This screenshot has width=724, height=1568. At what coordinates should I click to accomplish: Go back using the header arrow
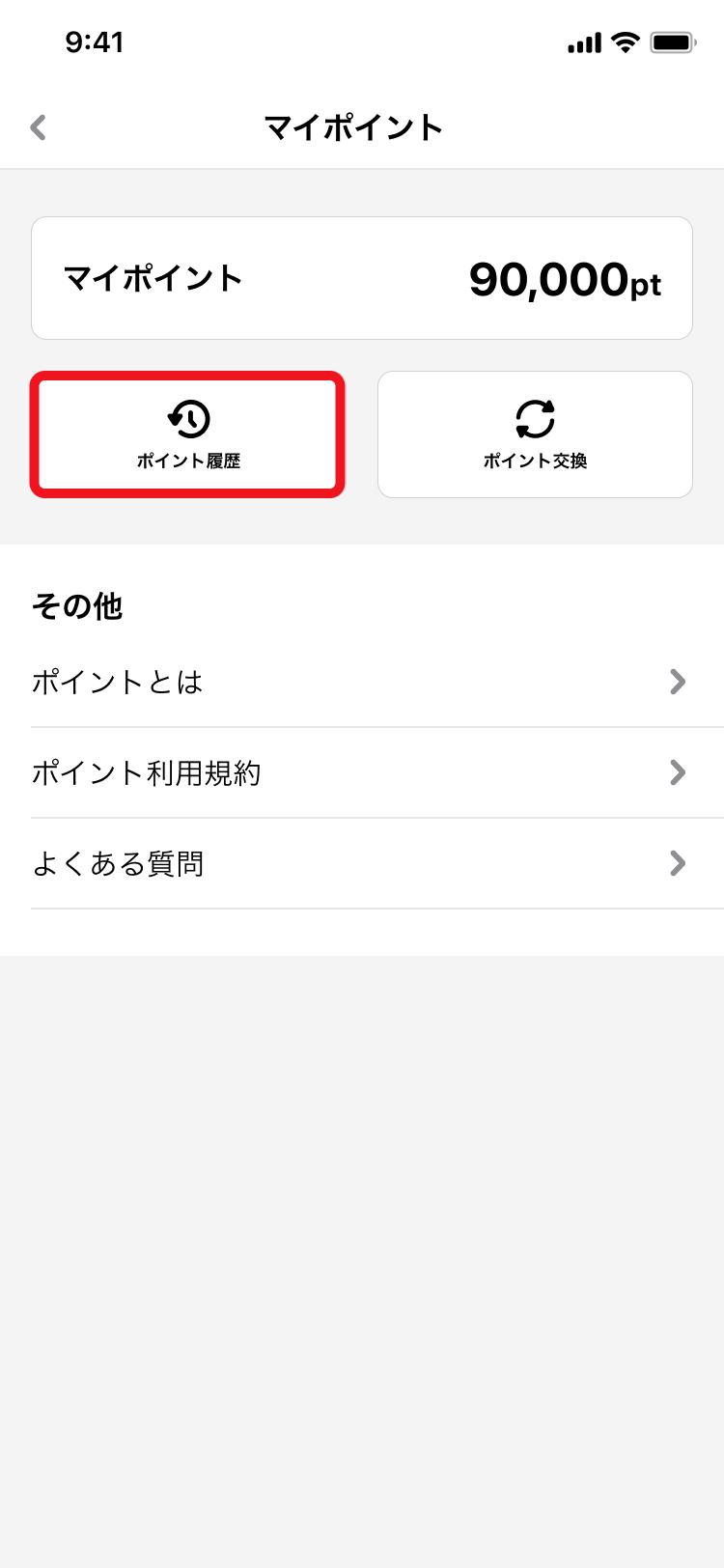[39, 127]
